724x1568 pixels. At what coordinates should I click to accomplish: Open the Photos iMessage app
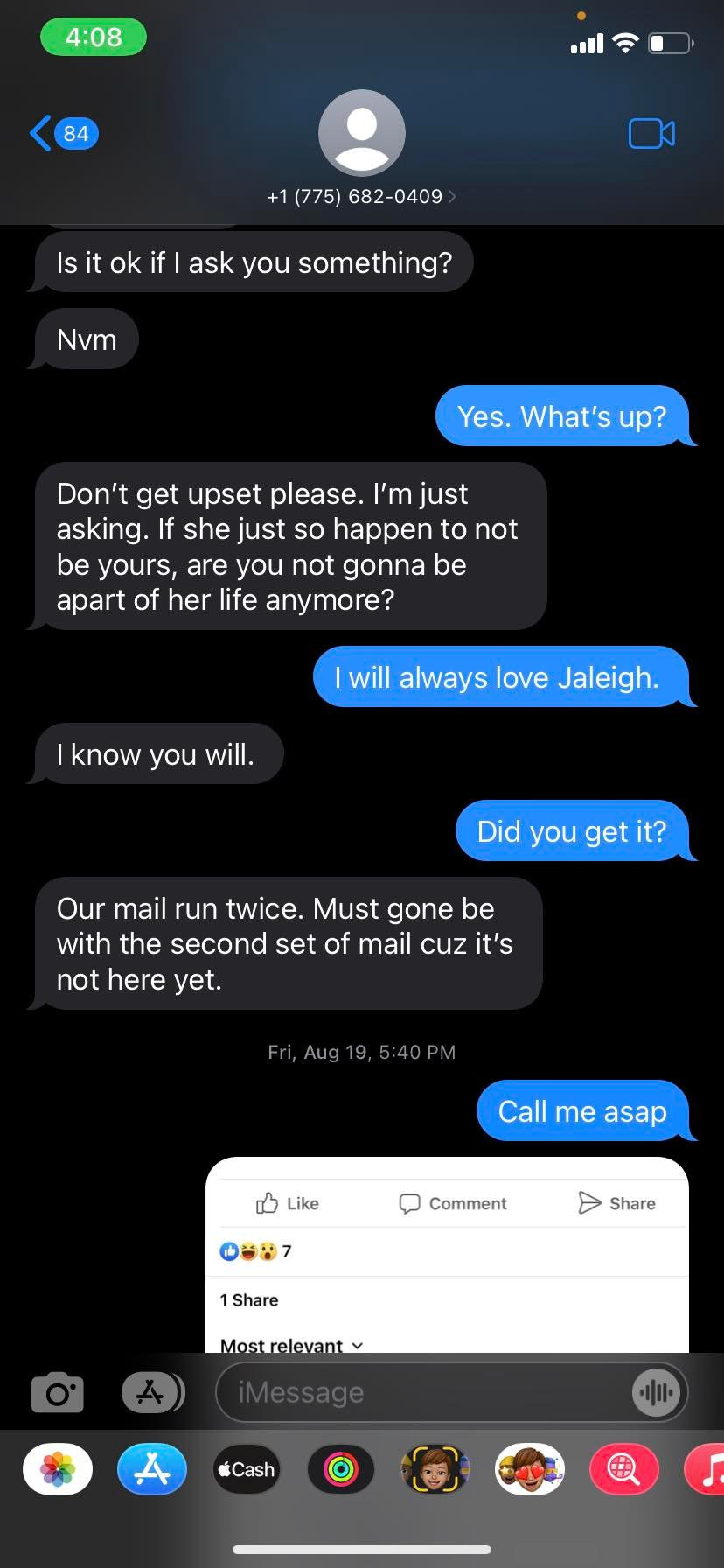tap(58, 1469)
